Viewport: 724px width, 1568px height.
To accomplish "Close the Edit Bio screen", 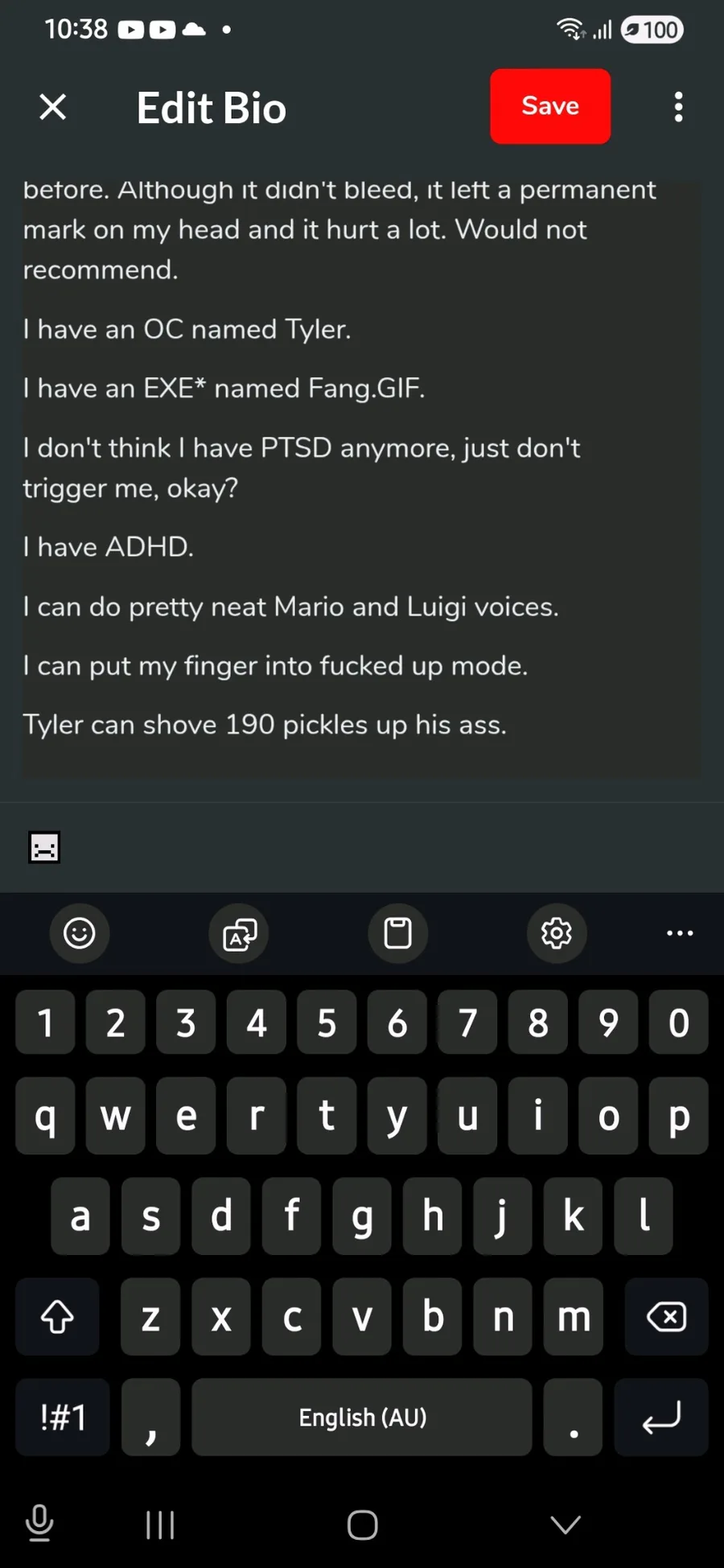I will click(53, 107).
